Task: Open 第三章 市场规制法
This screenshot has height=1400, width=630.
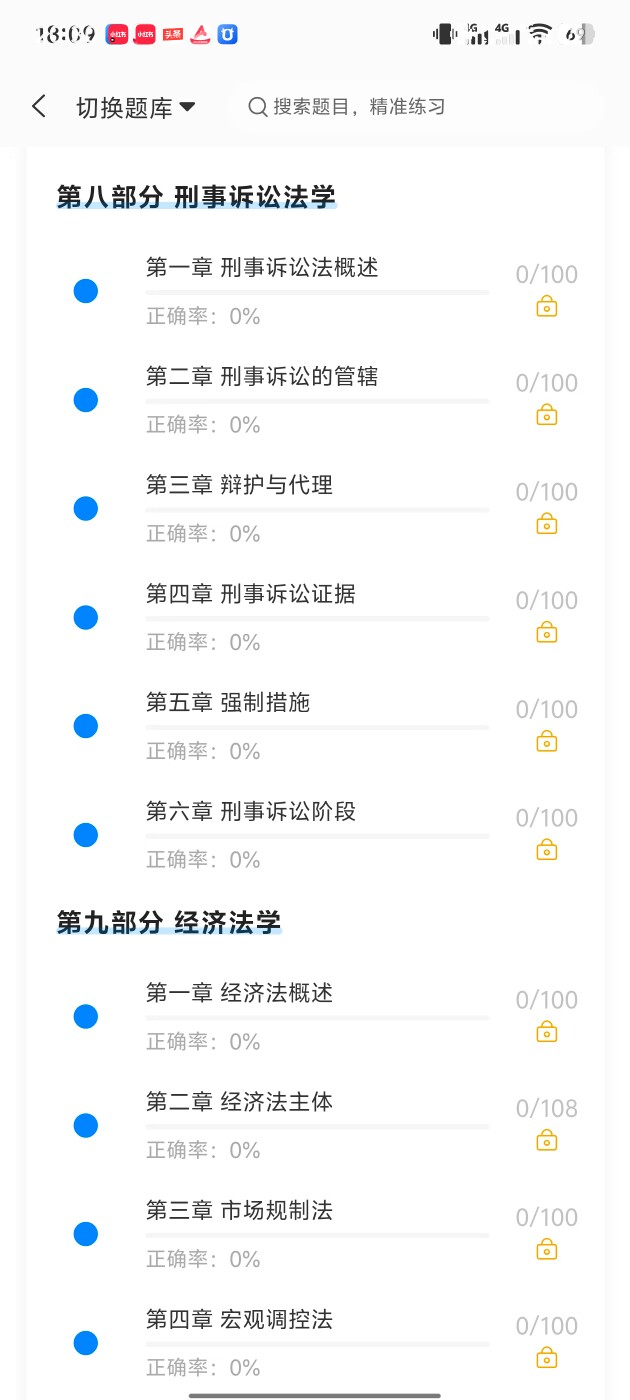Action: (316, 1234)
